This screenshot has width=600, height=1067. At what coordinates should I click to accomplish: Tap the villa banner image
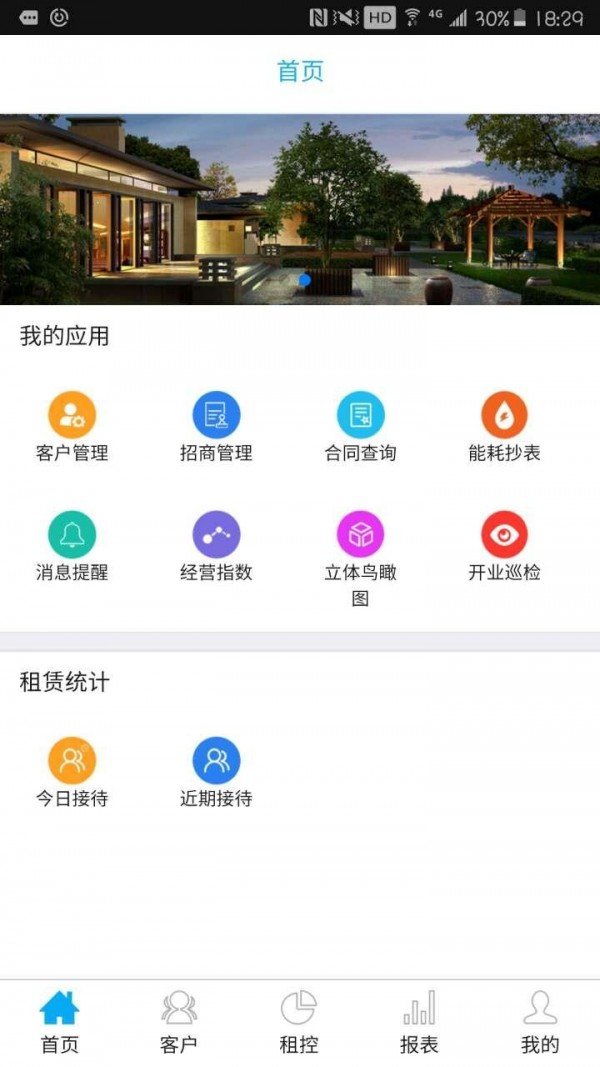coord(300,208)
